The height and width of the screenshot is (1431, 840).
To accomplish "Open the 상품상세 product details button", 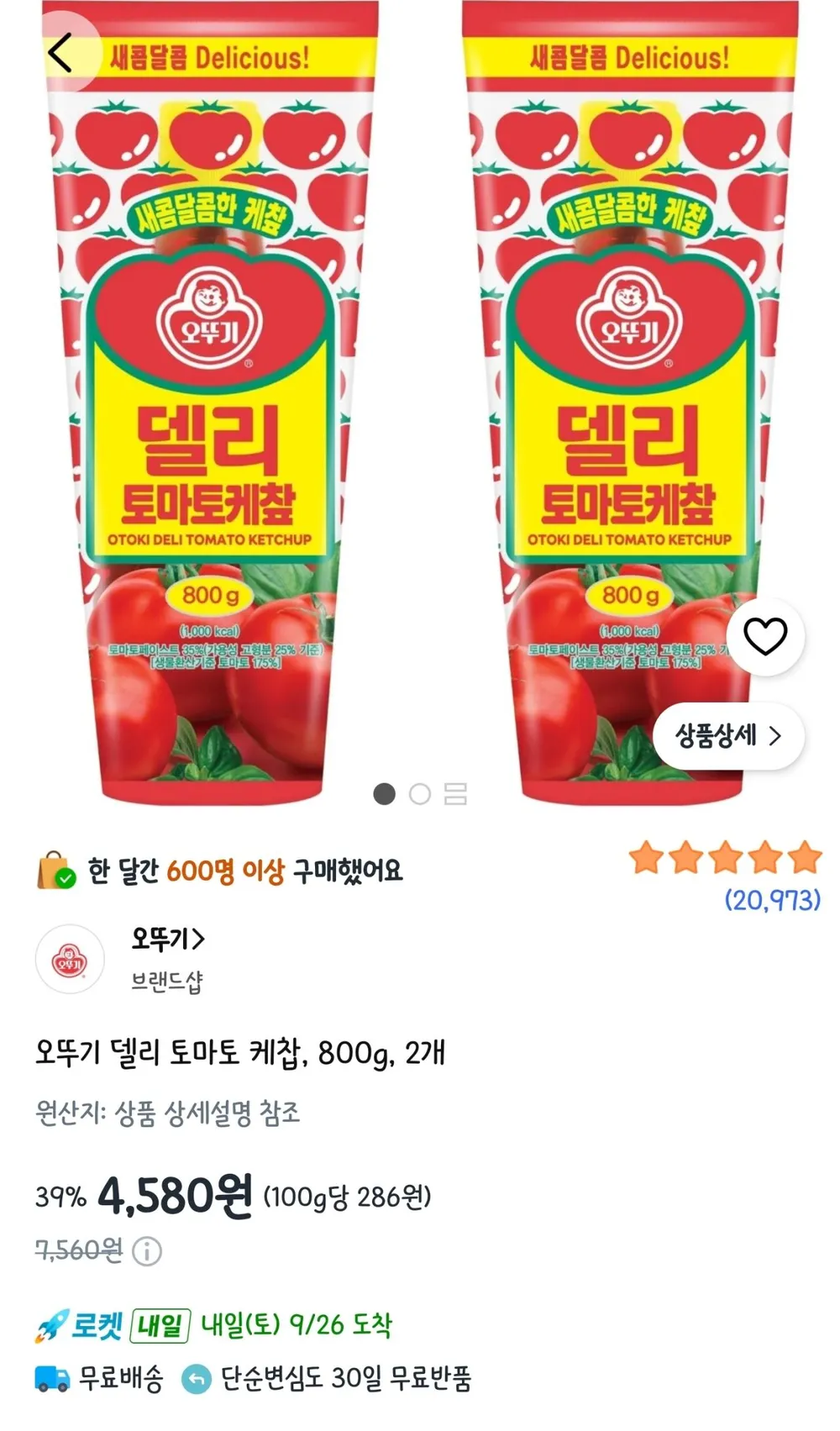I will (x=728, y=736).
